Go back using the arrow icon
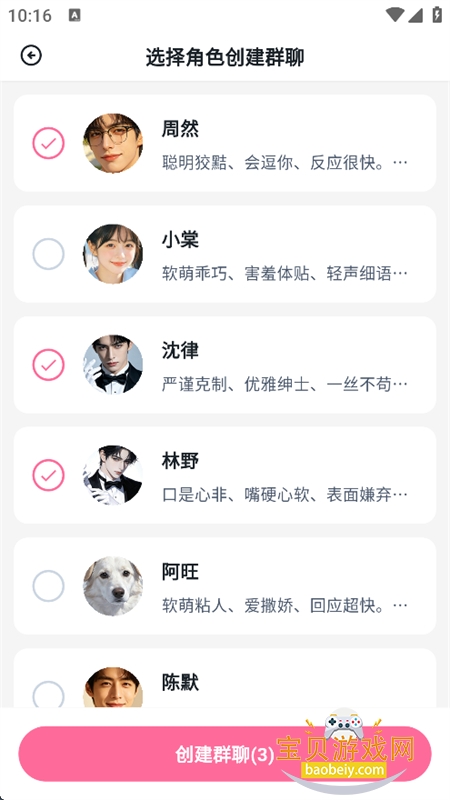 click(31, 56)
